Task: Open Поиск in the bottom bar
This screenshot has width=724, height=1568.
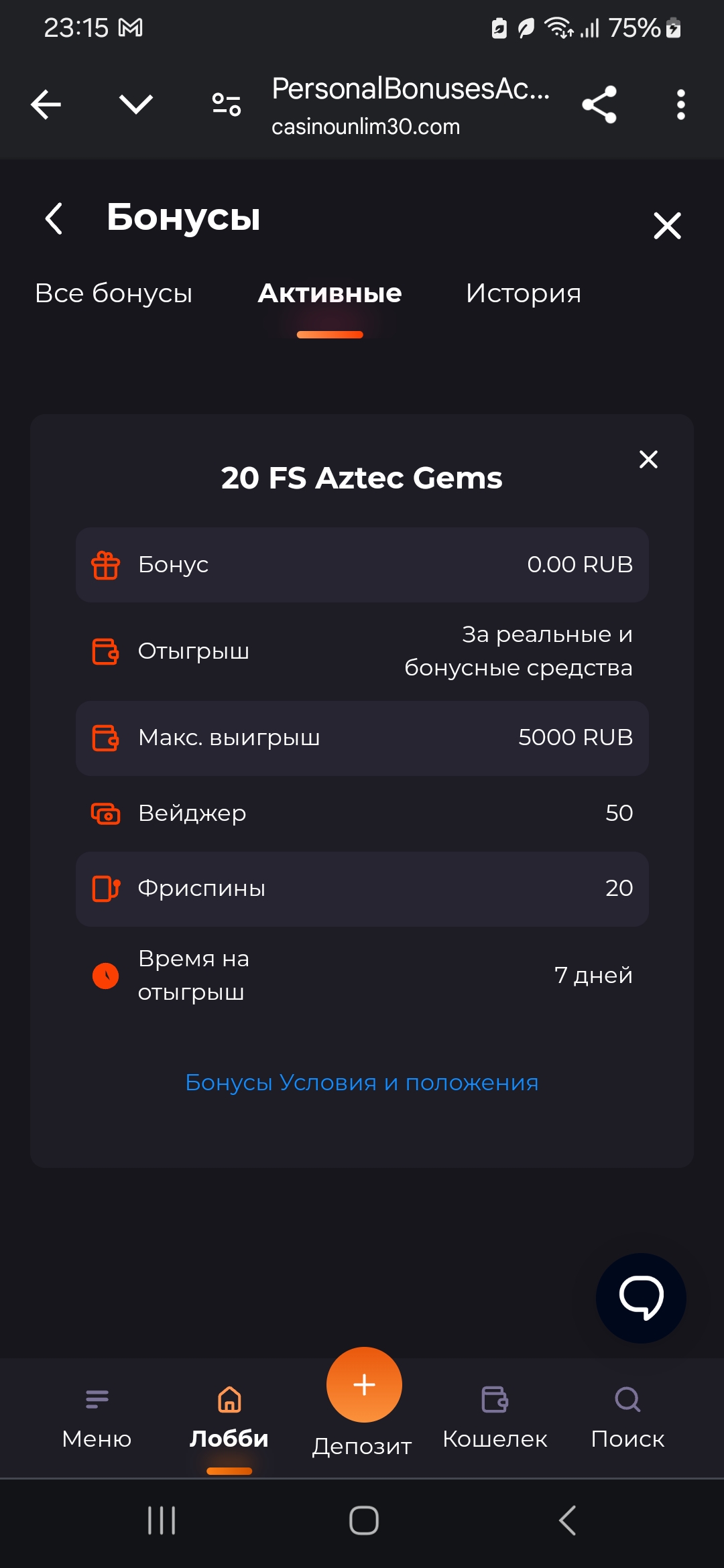Action: pos(627,1418)
